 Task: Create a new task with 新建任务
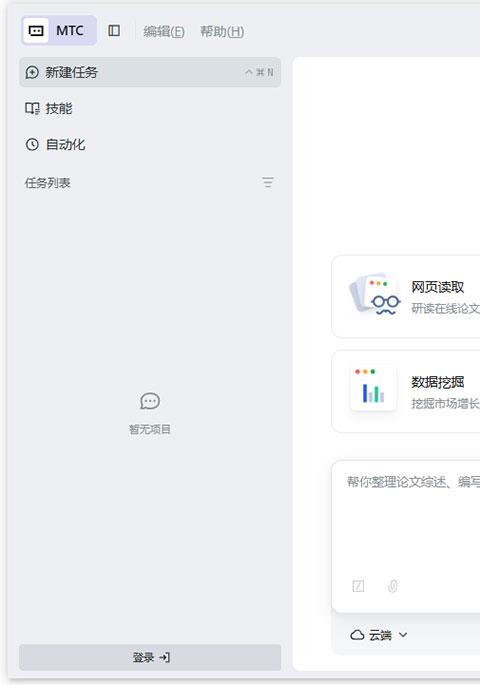click(150, 72)
